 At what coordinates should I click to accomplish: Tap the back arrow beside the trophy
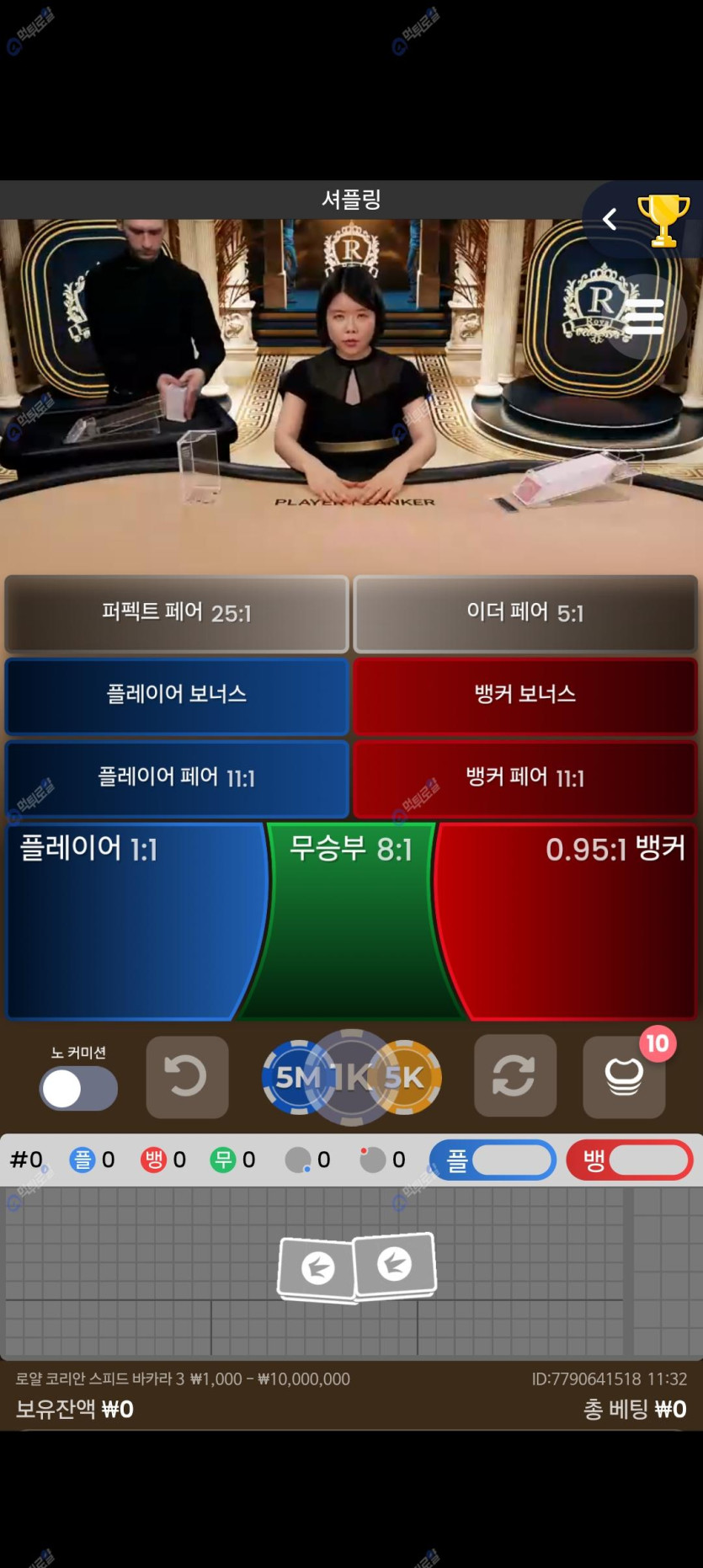[x=610, y=220]
